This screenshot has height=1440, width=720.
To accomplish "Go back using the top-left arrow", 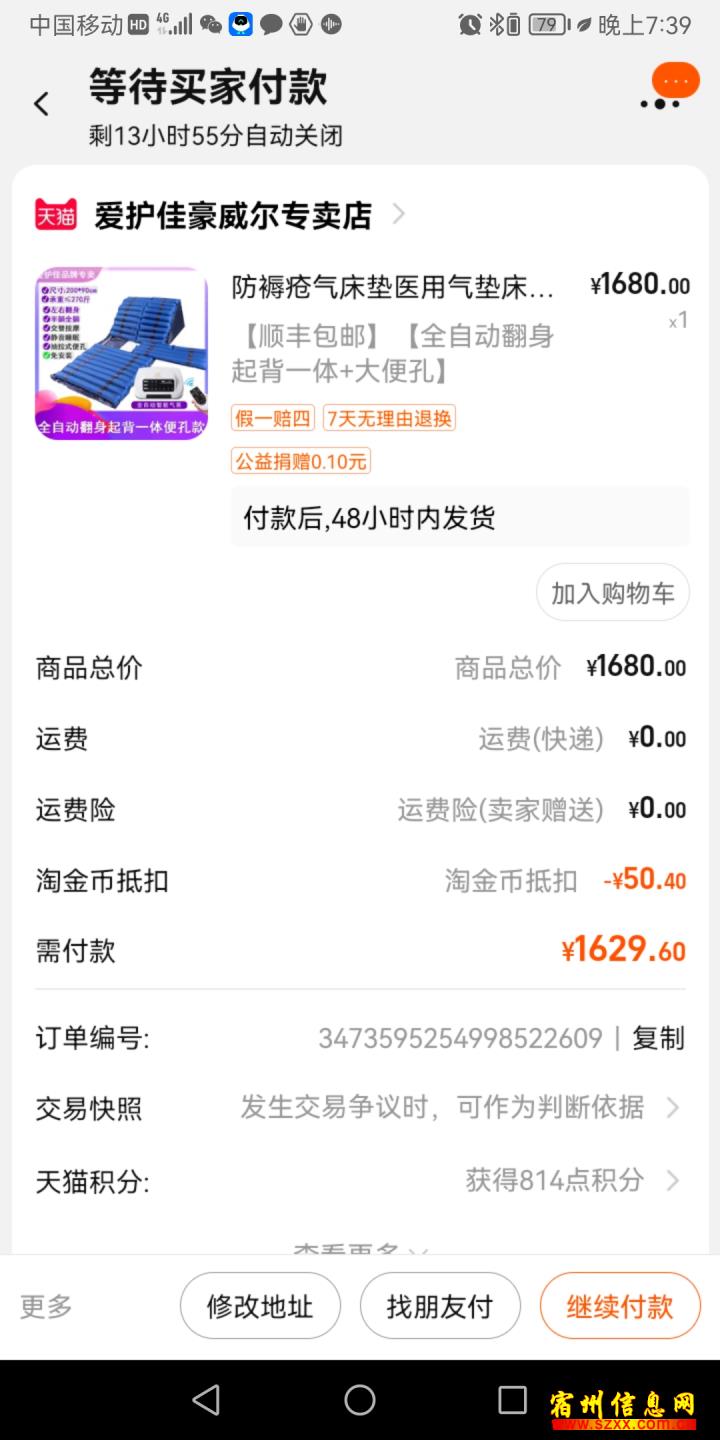I will [41, 103].
